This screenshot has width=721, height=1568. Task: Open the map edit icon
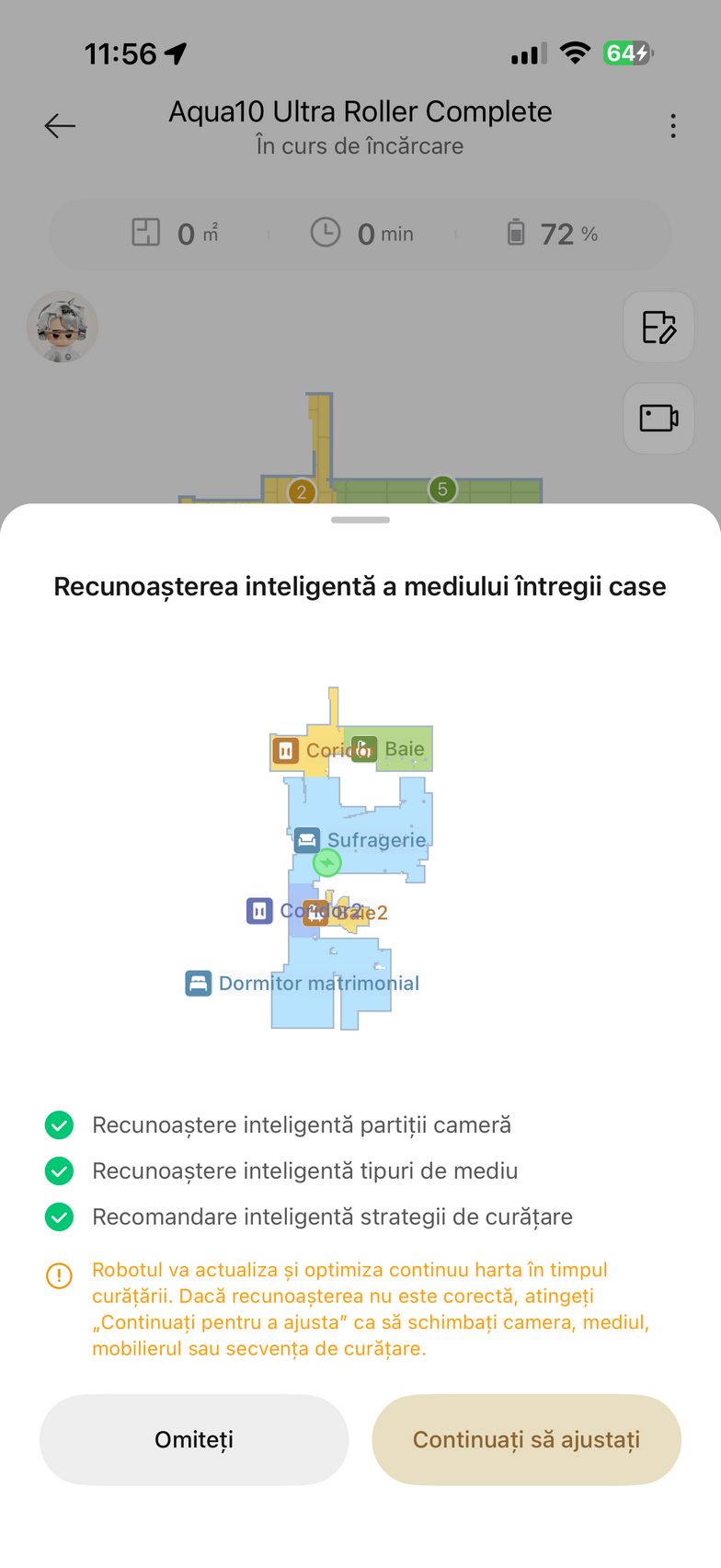coord(658,328)
